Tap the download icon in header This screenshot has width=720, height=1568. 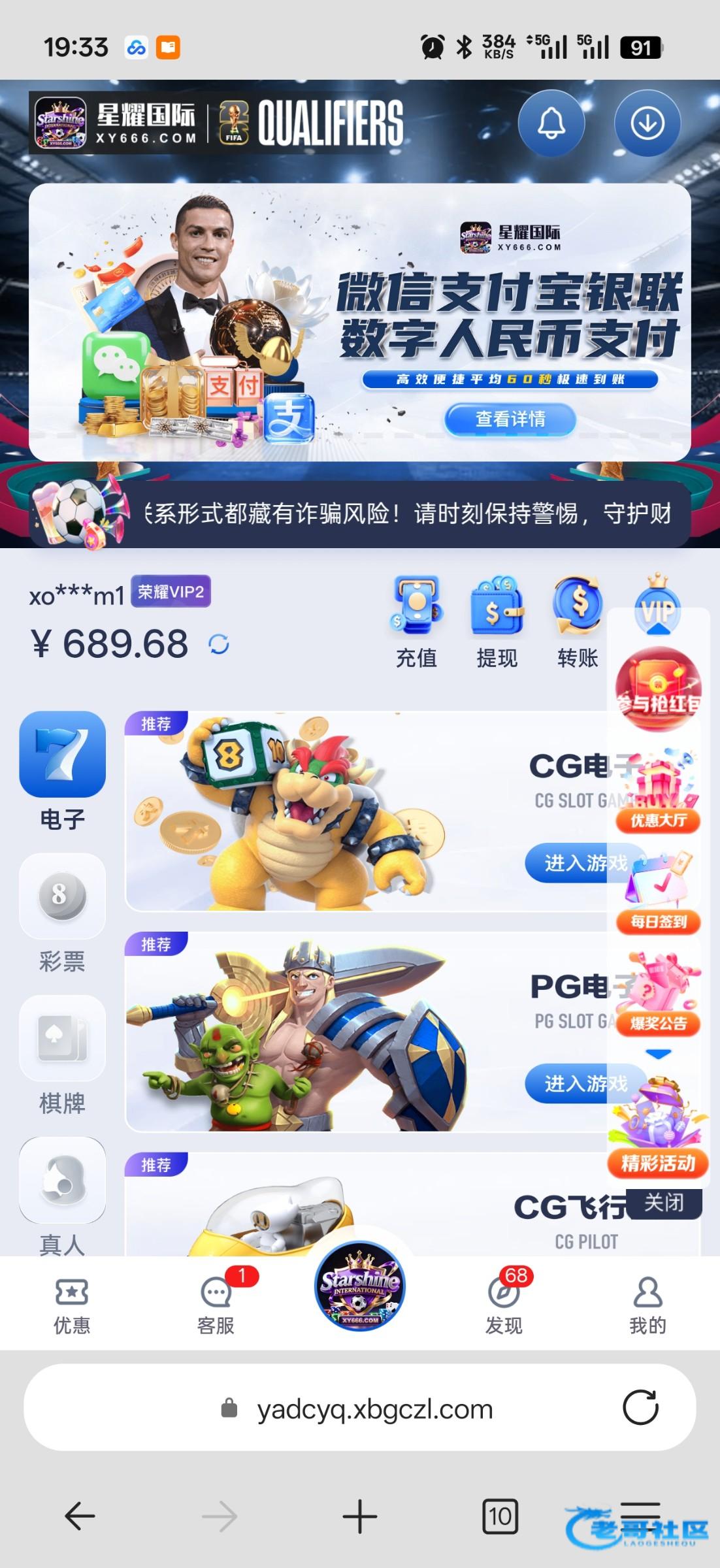(647, 123)
